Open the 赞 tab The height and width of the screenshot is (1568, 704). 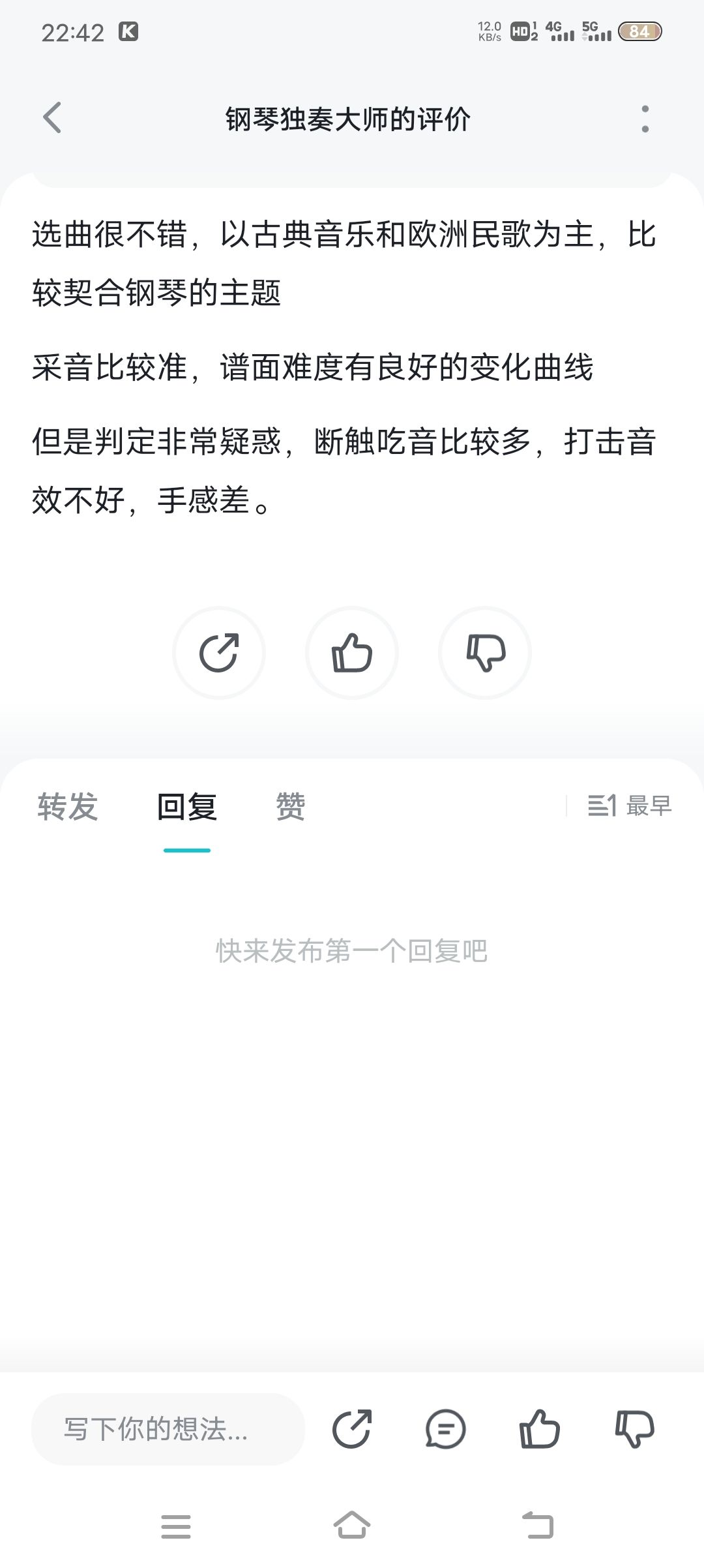(x=291, y=807)
